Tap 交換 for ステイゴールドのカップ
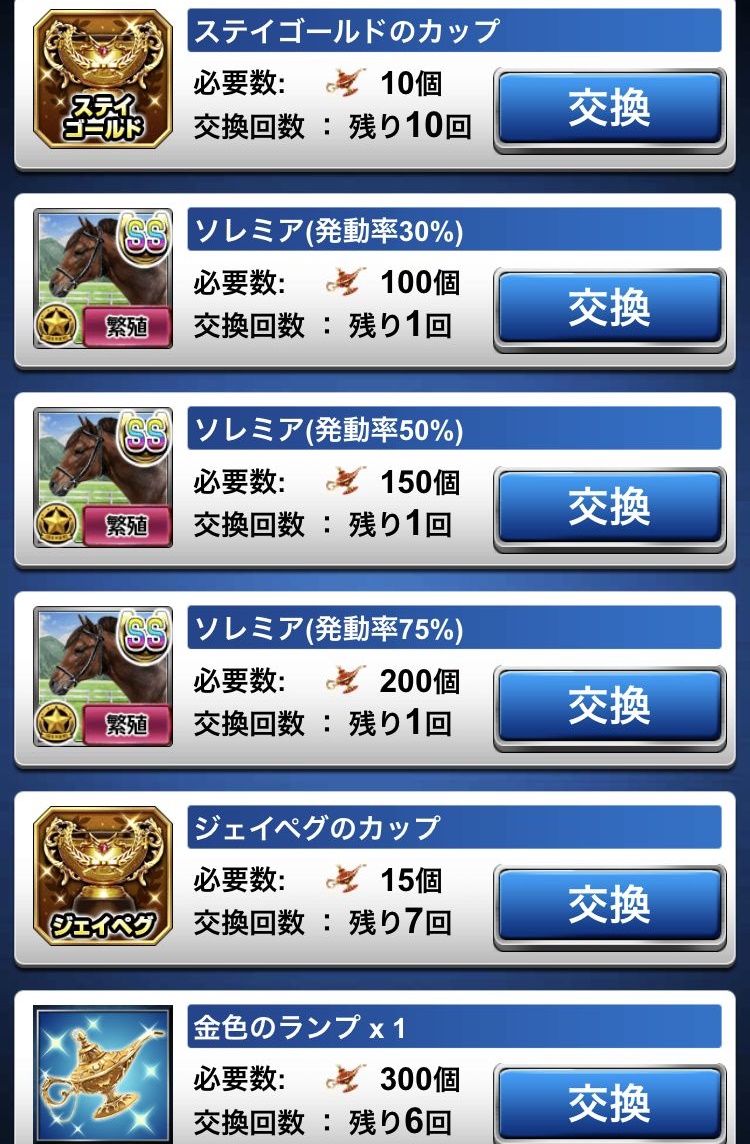The height and width of the screenshot is (1144, 750). [x=609, y=109]
